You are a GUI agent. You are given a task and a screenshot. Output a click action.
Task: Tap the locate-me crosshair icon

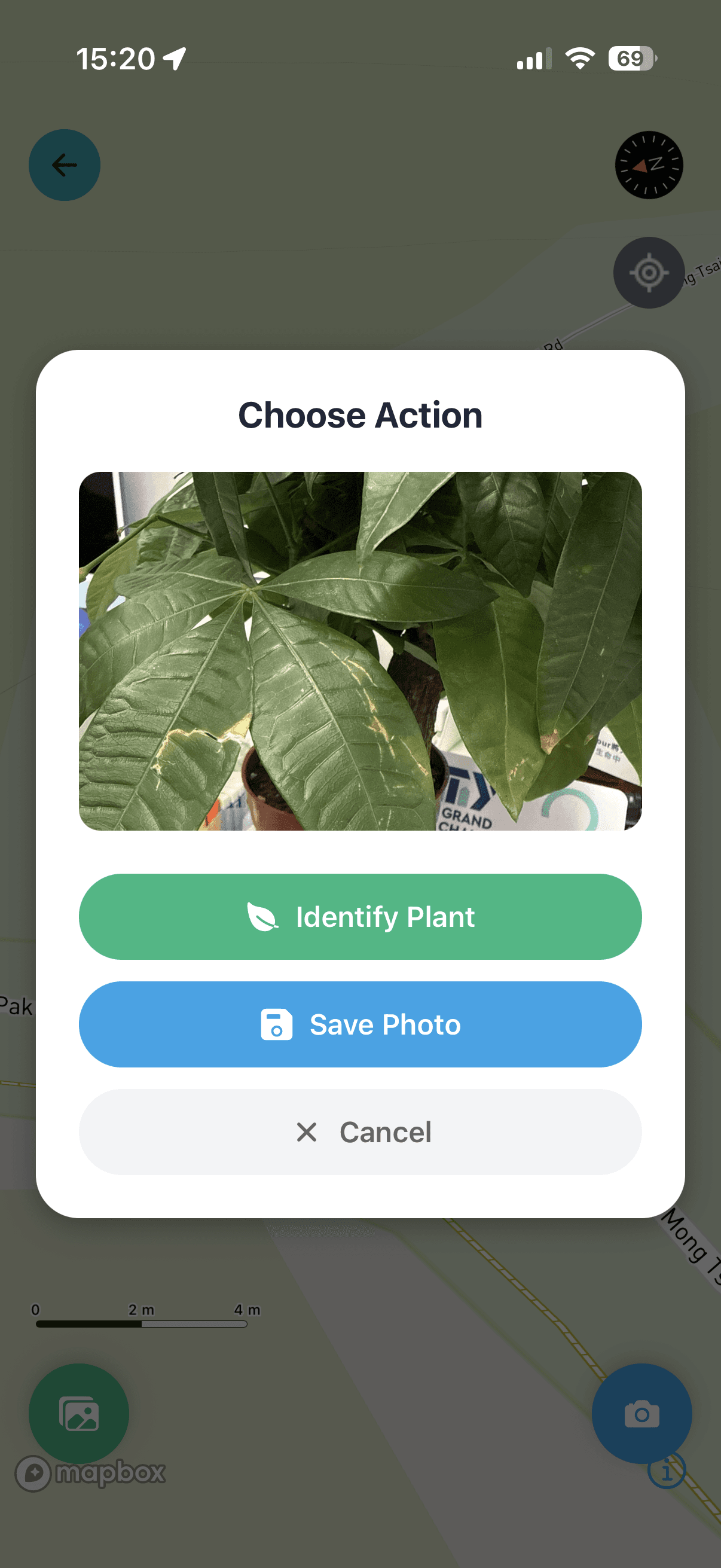click(x=649, y=274)
